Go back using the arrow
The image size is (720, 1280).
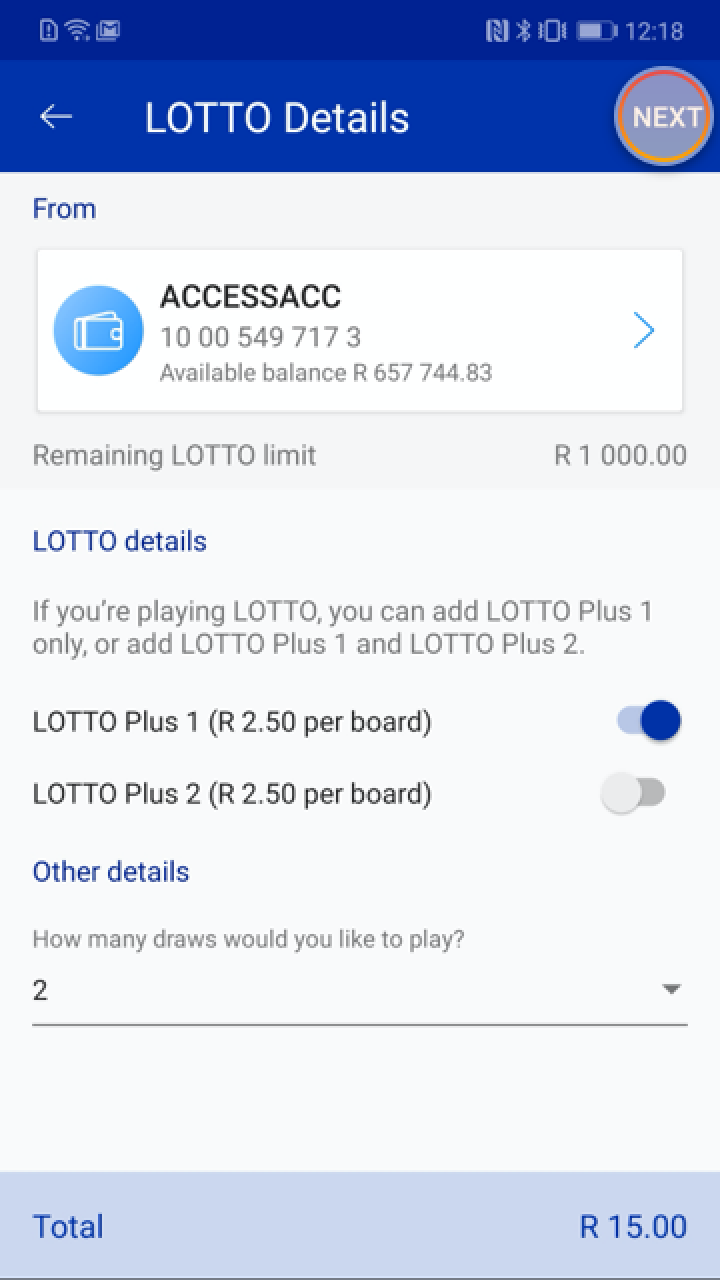tap(56, 117)
